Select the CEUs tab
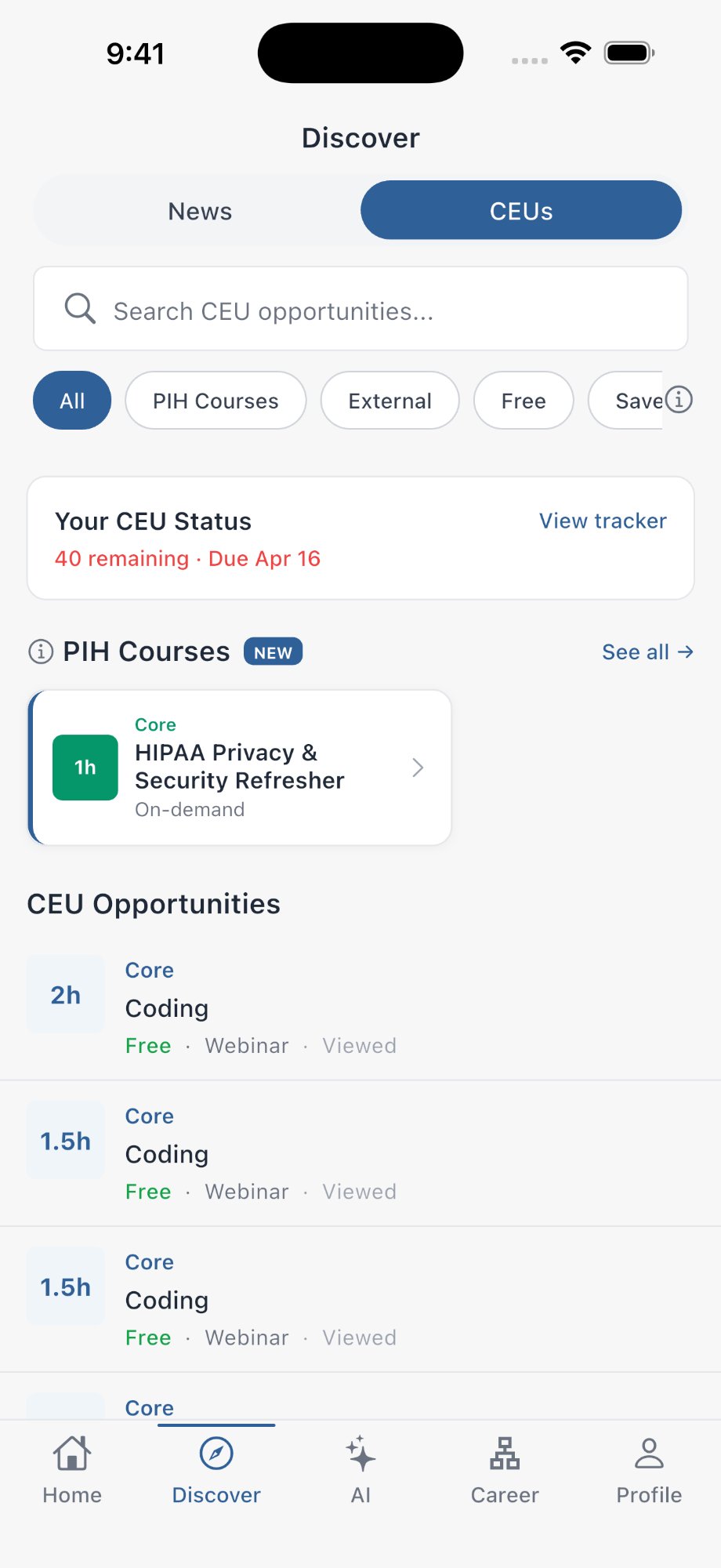The image size is (721, 1568). click(x=520, y=210)
